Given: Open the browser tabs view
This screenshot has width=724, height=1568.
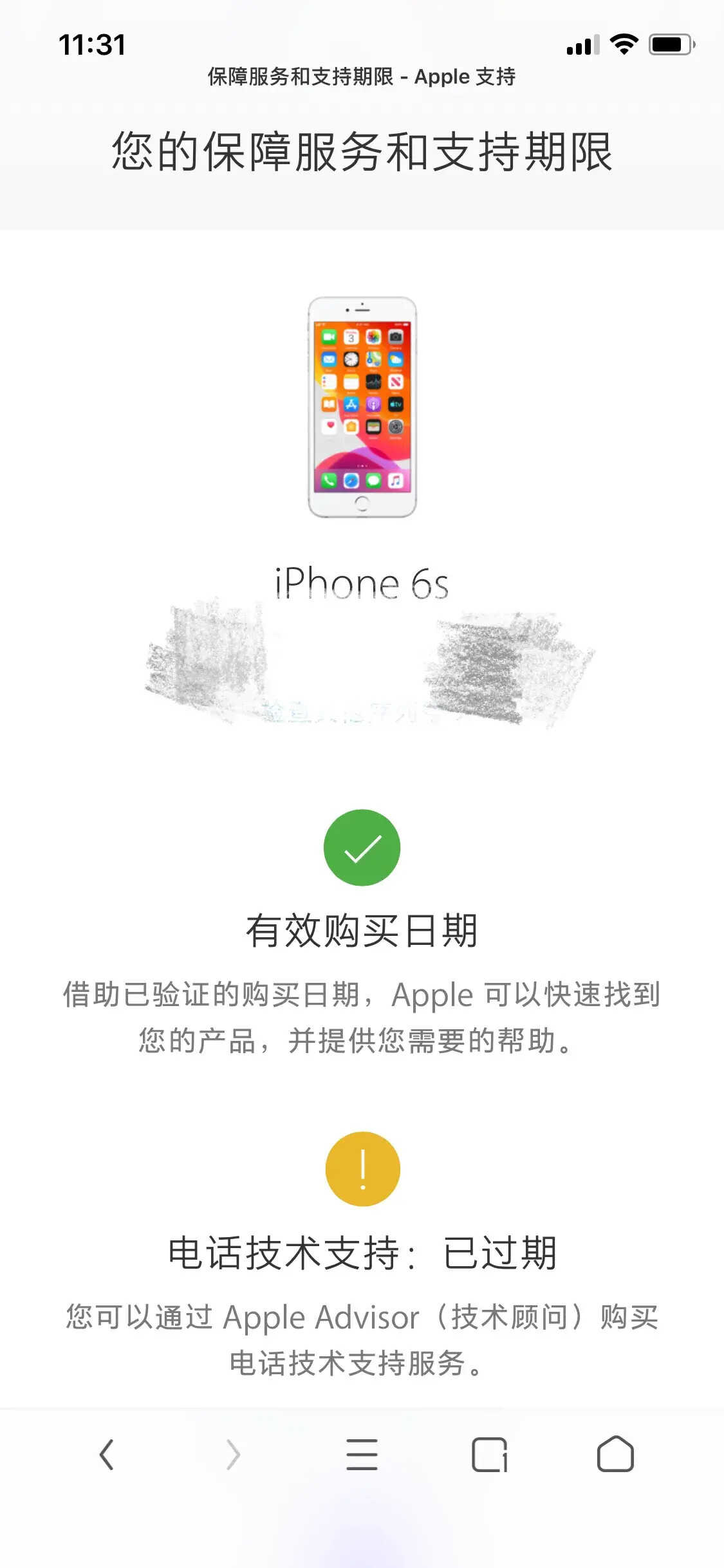Looking at the screenshot, I should 489,1455.
